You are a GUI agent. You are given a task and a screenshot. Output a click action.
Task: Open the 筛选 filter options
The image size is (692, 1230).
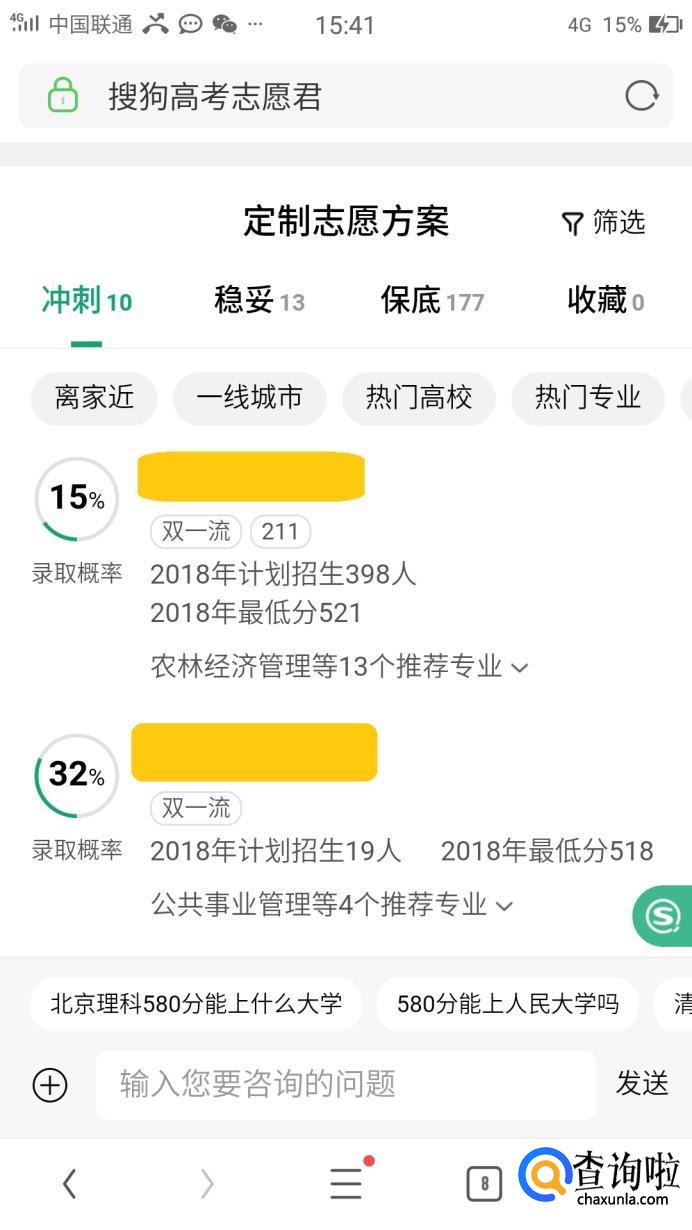point(603,222)
